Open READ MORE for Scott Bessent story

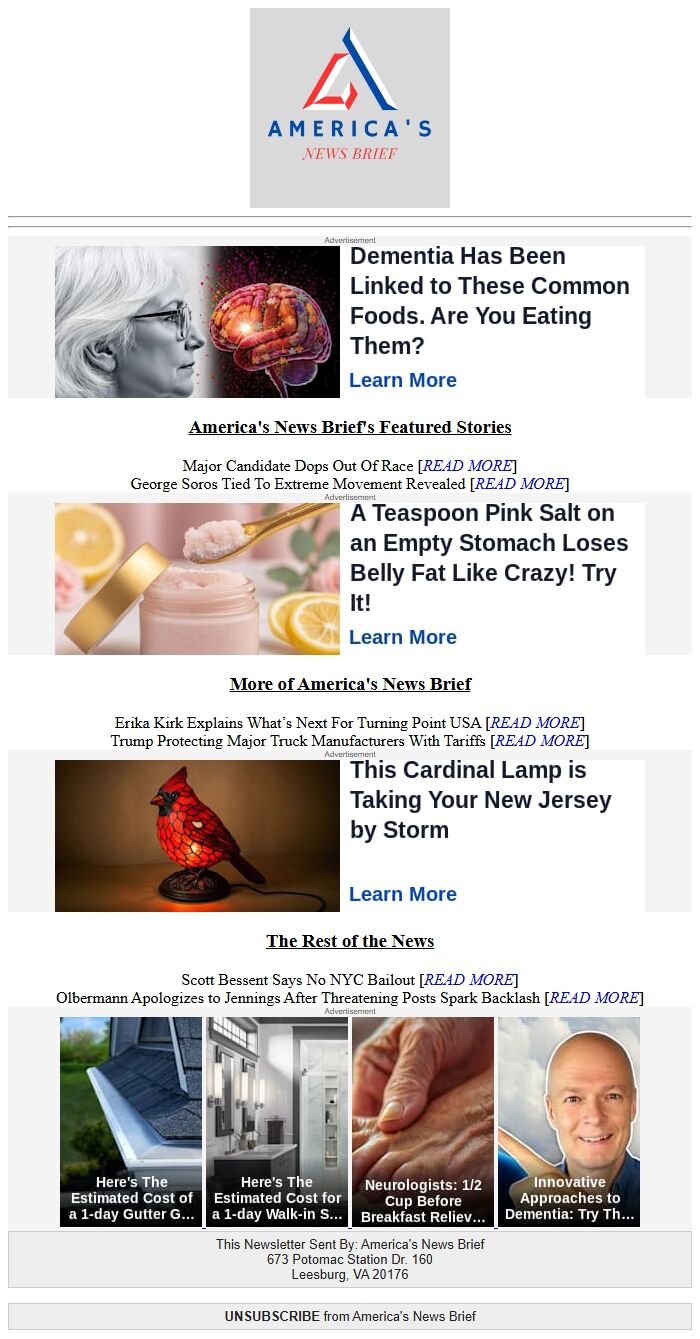(470, 980)
